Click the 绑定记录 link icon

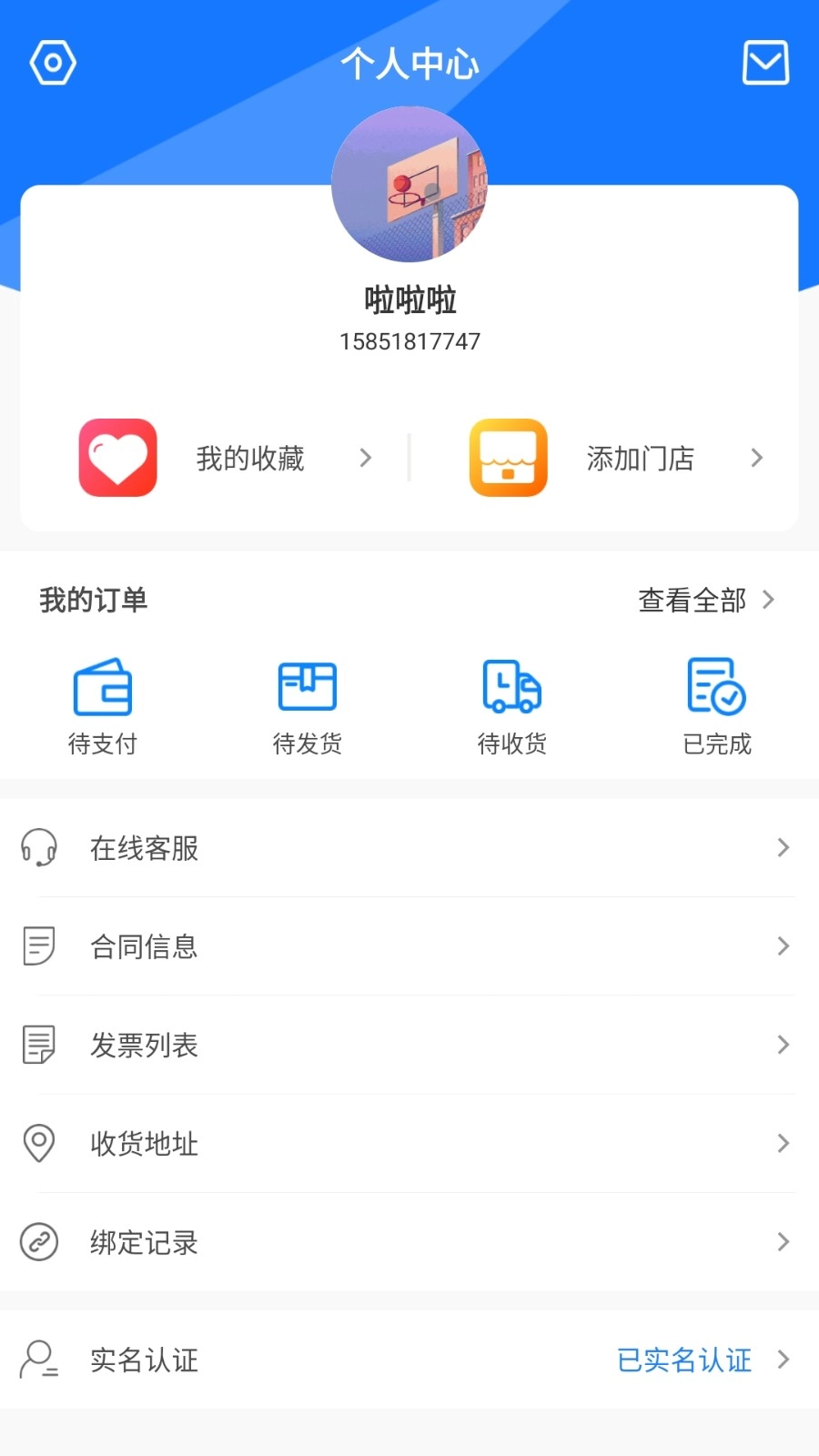point(38,1241)
